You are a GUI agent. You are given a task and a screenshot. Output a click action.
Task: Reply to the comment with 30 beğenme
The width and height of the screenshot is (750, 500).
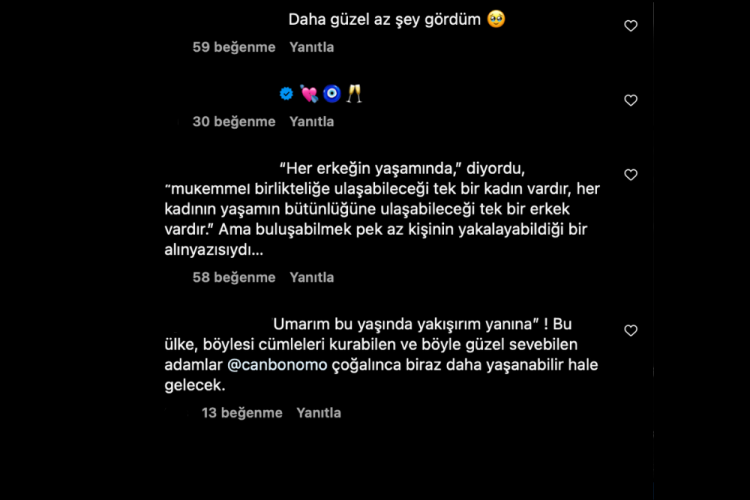(x=312, y=122)
